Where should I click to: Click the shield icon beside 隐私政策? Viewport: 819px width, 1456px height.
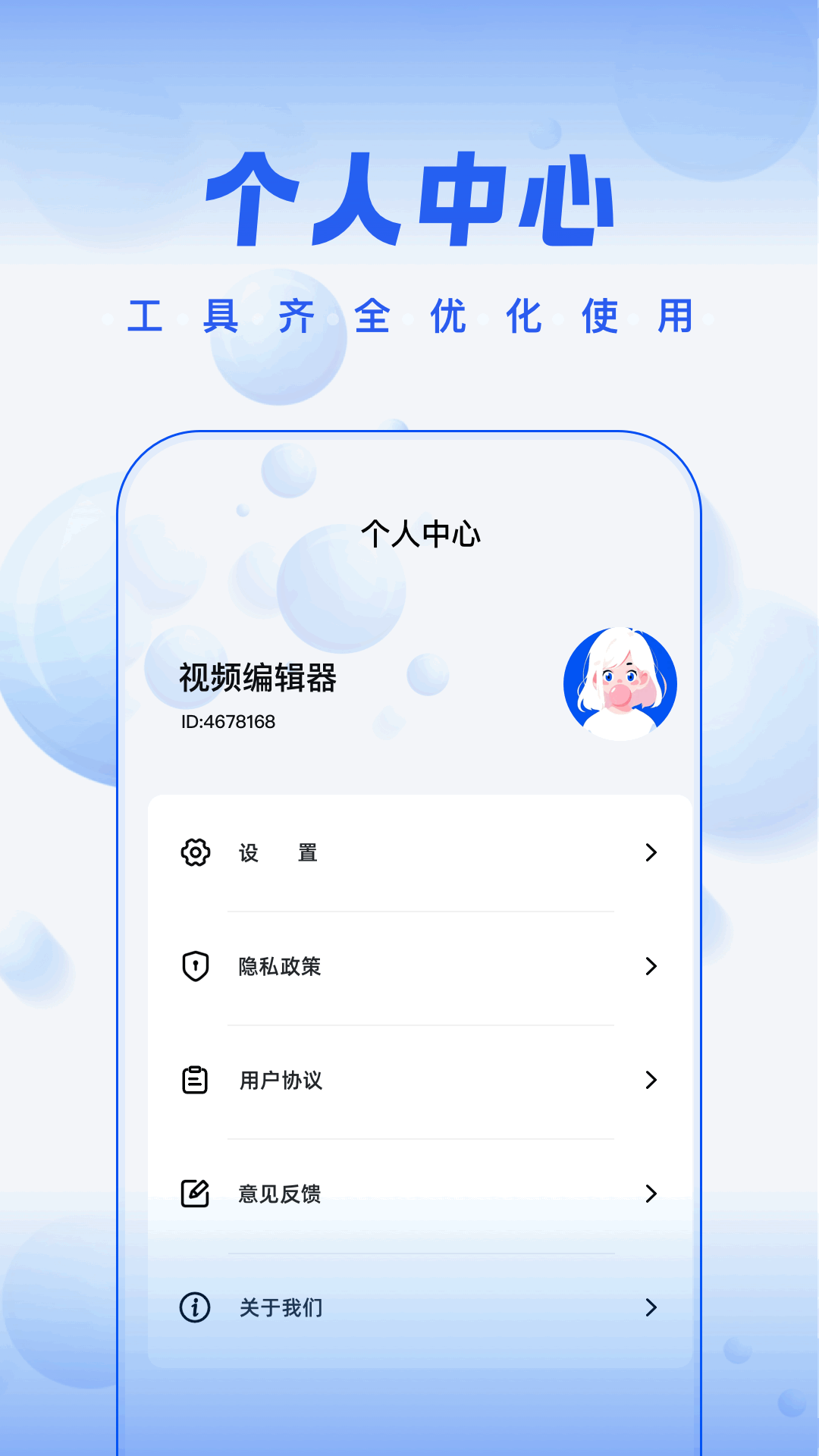coord(194,966)
